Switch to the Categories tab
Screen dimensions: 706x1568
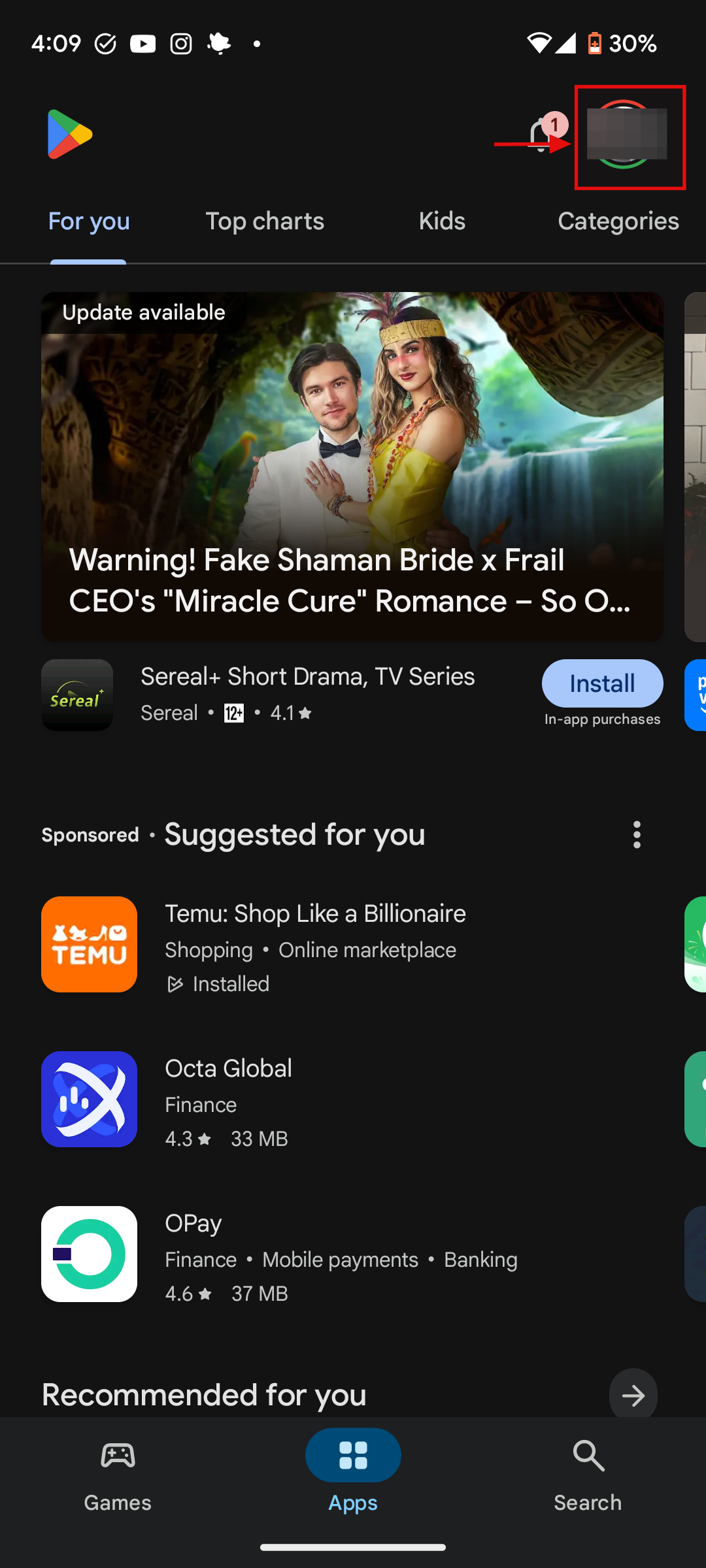[618, 221]
